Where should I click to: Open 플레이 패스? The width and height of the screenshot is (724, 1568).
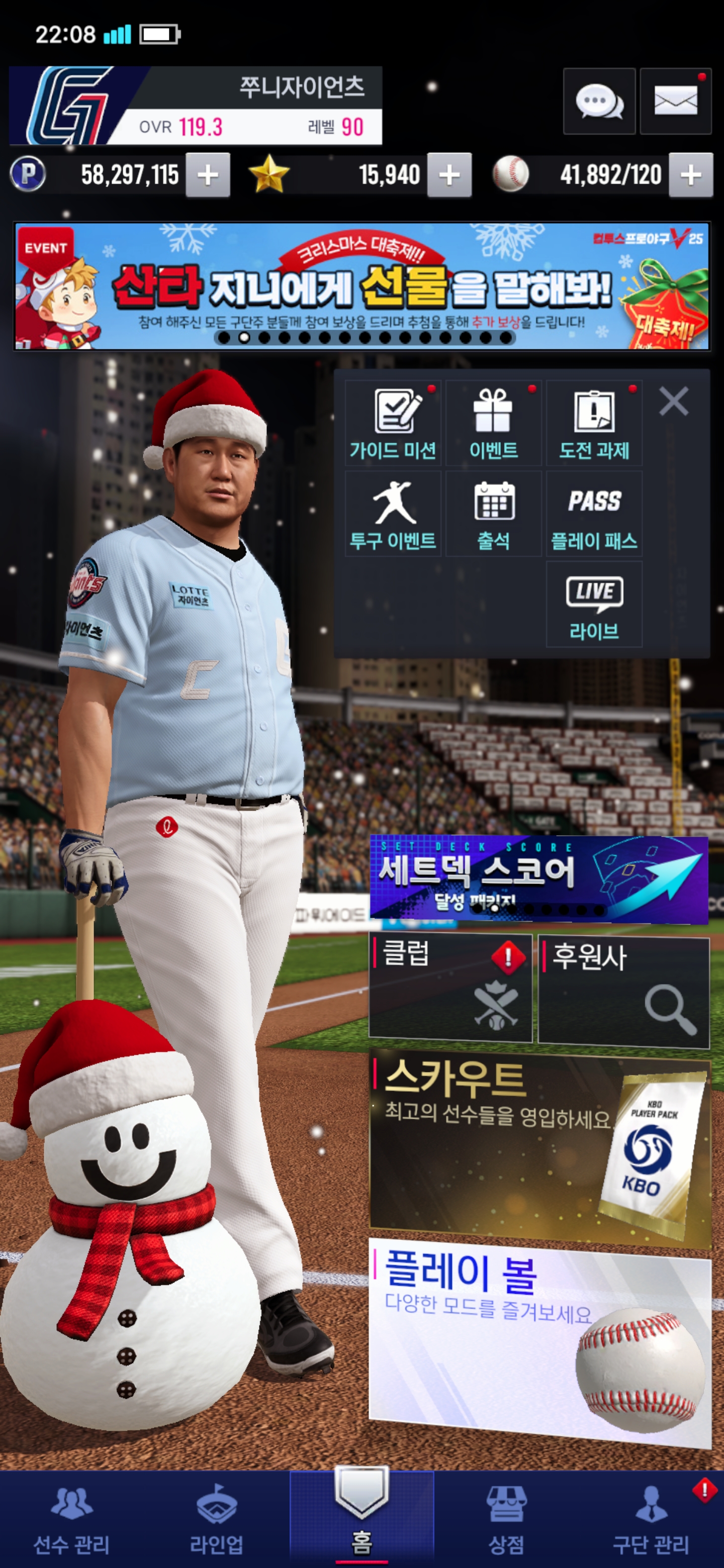594,514
